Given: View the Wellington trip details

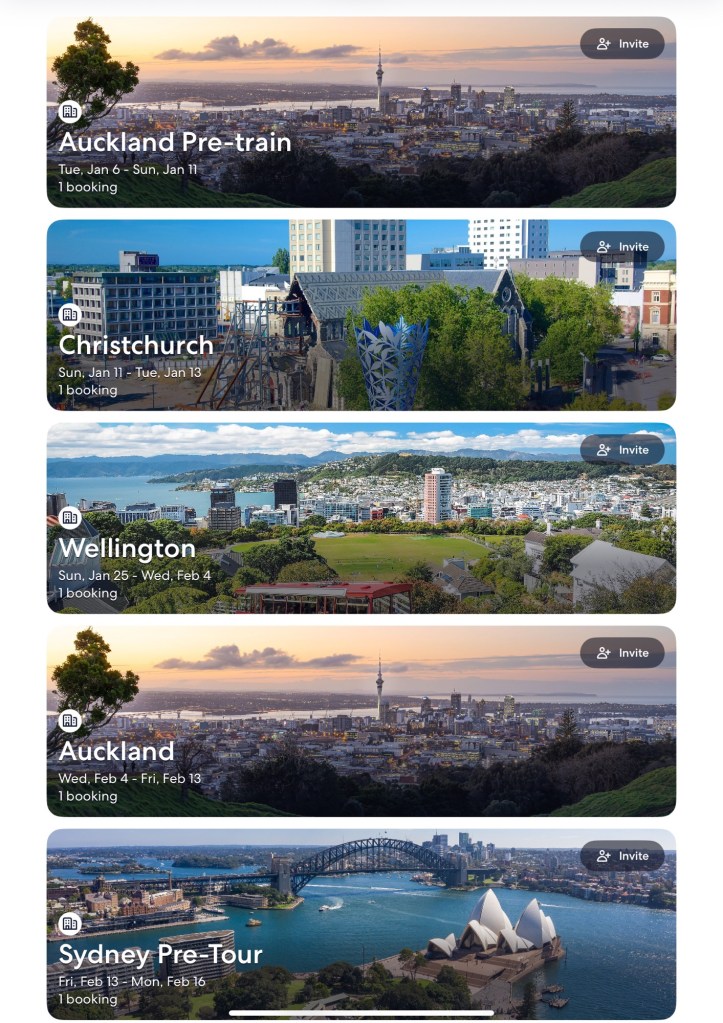Looking at the screenshot, I should pos(360,518).
